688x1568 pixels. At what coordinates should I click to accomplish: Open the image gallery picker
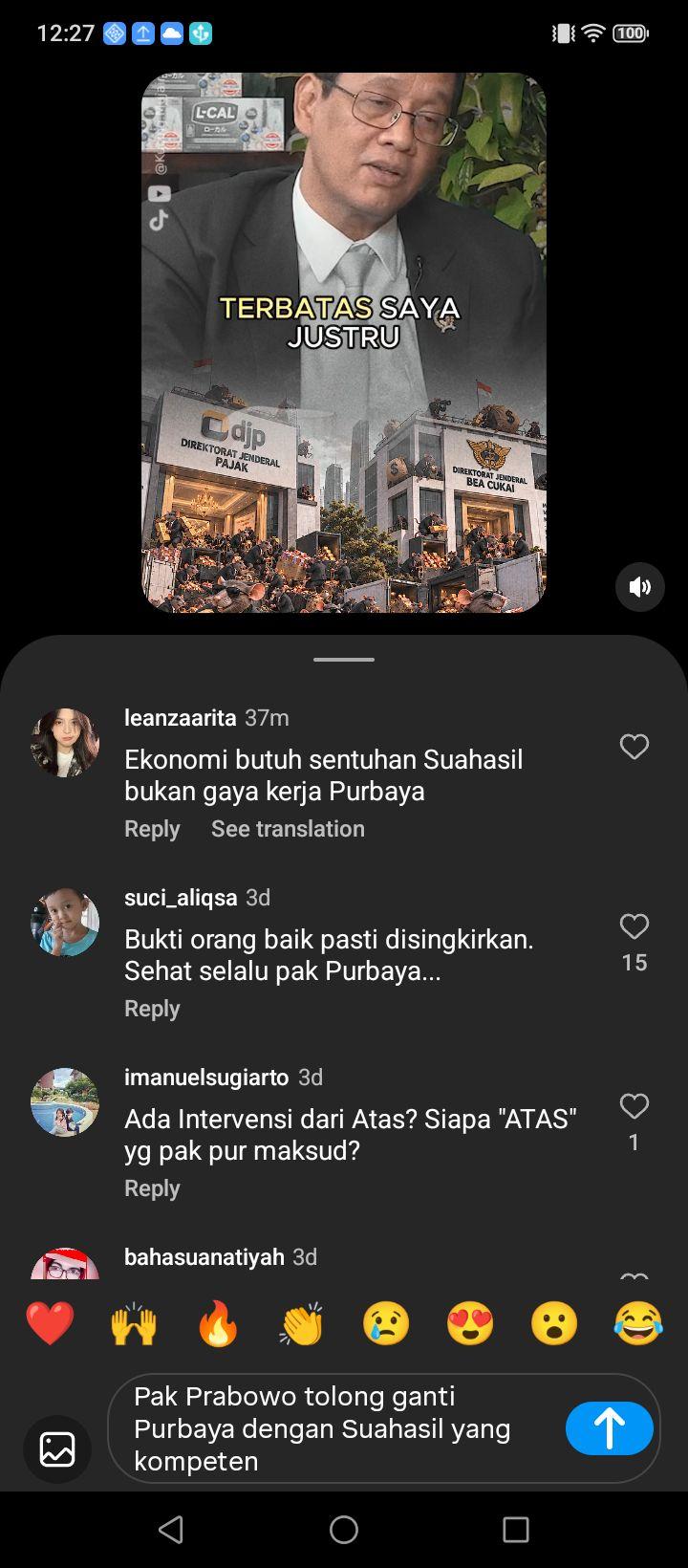(57, 1448)
